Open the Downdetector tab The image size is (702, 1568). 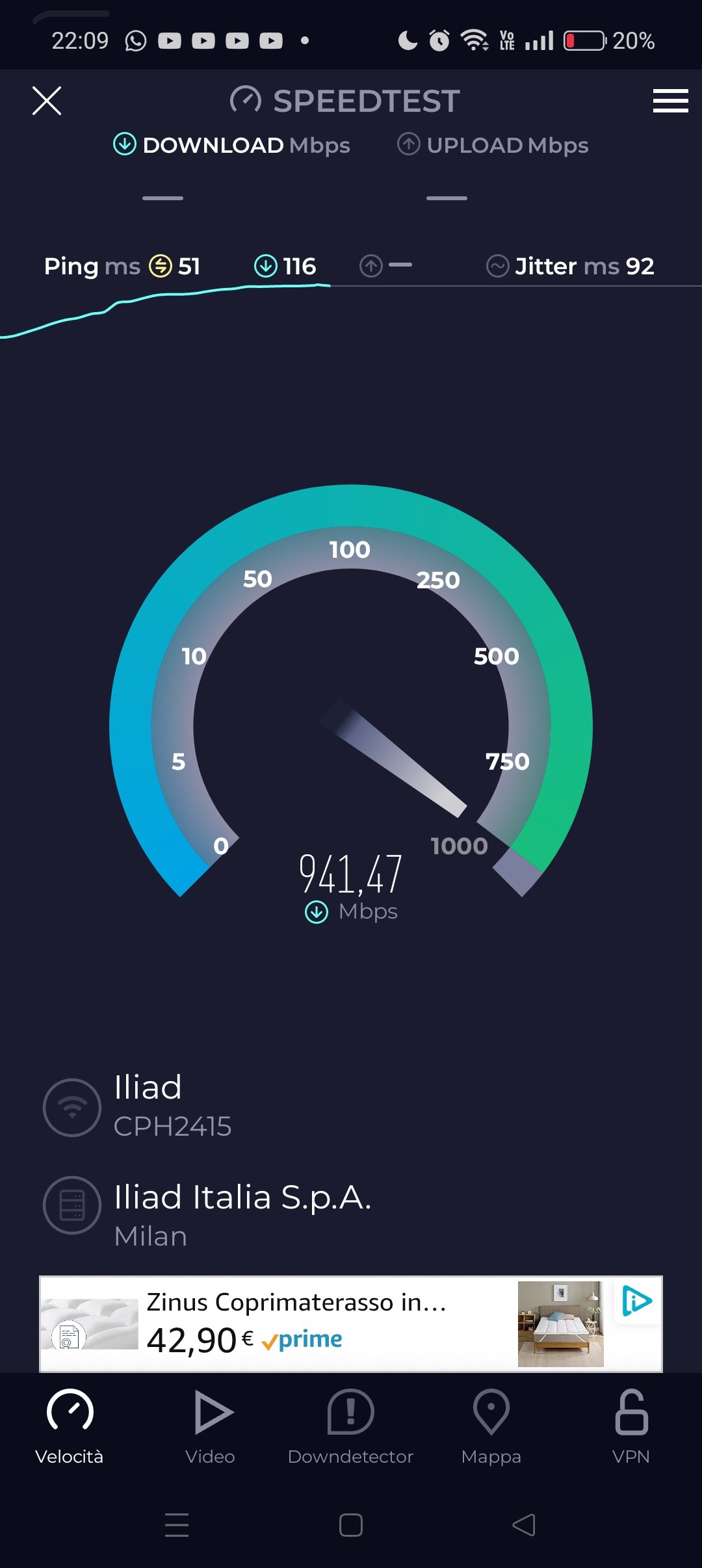tap(350, 1427)
